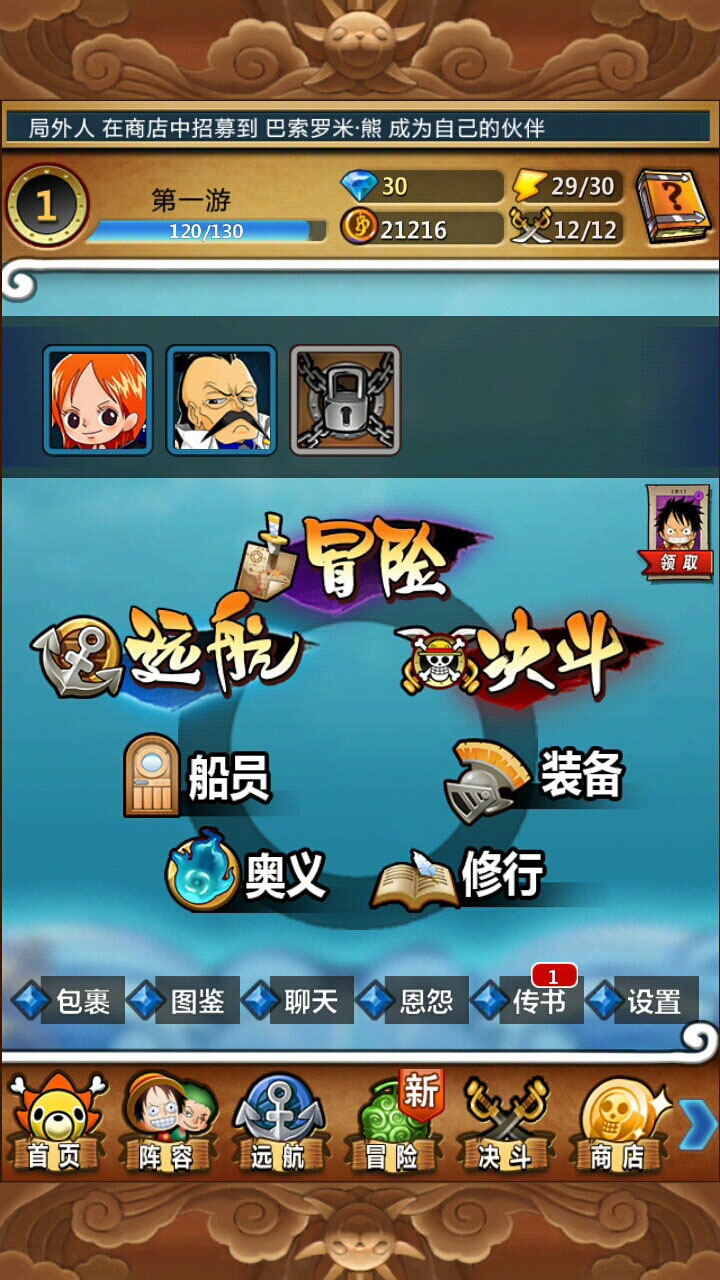Go to the 商店 shop tab
The image size is (720, 1280).
coord(617,1122)
